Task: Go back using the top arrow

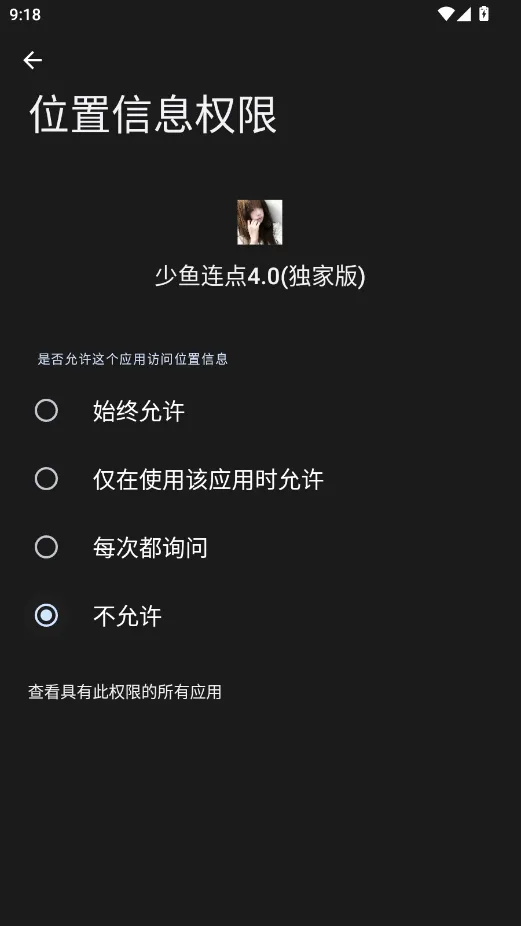Action: coord(32,60)
